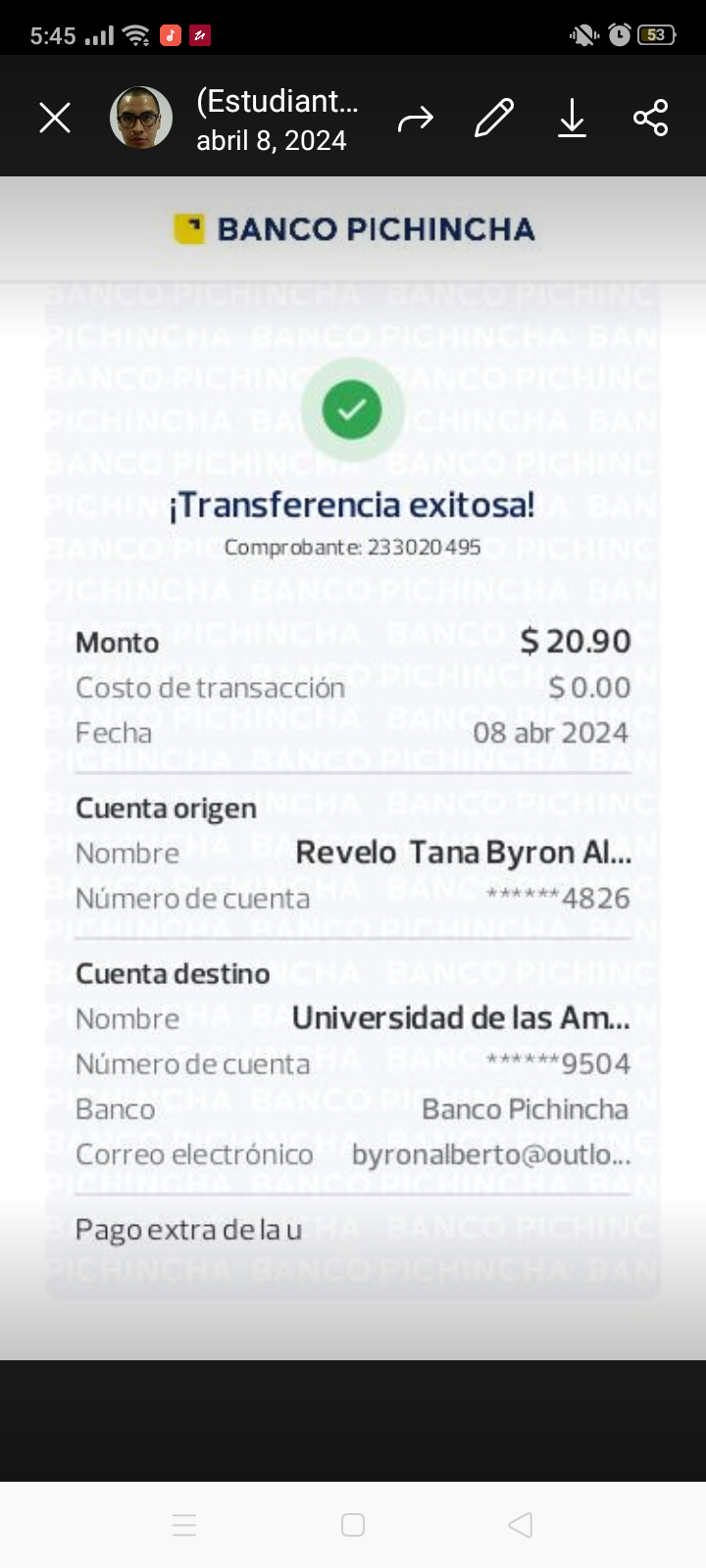Go to the phone's home screen
Viewport: 706px width, 1568px height.
353,1525
